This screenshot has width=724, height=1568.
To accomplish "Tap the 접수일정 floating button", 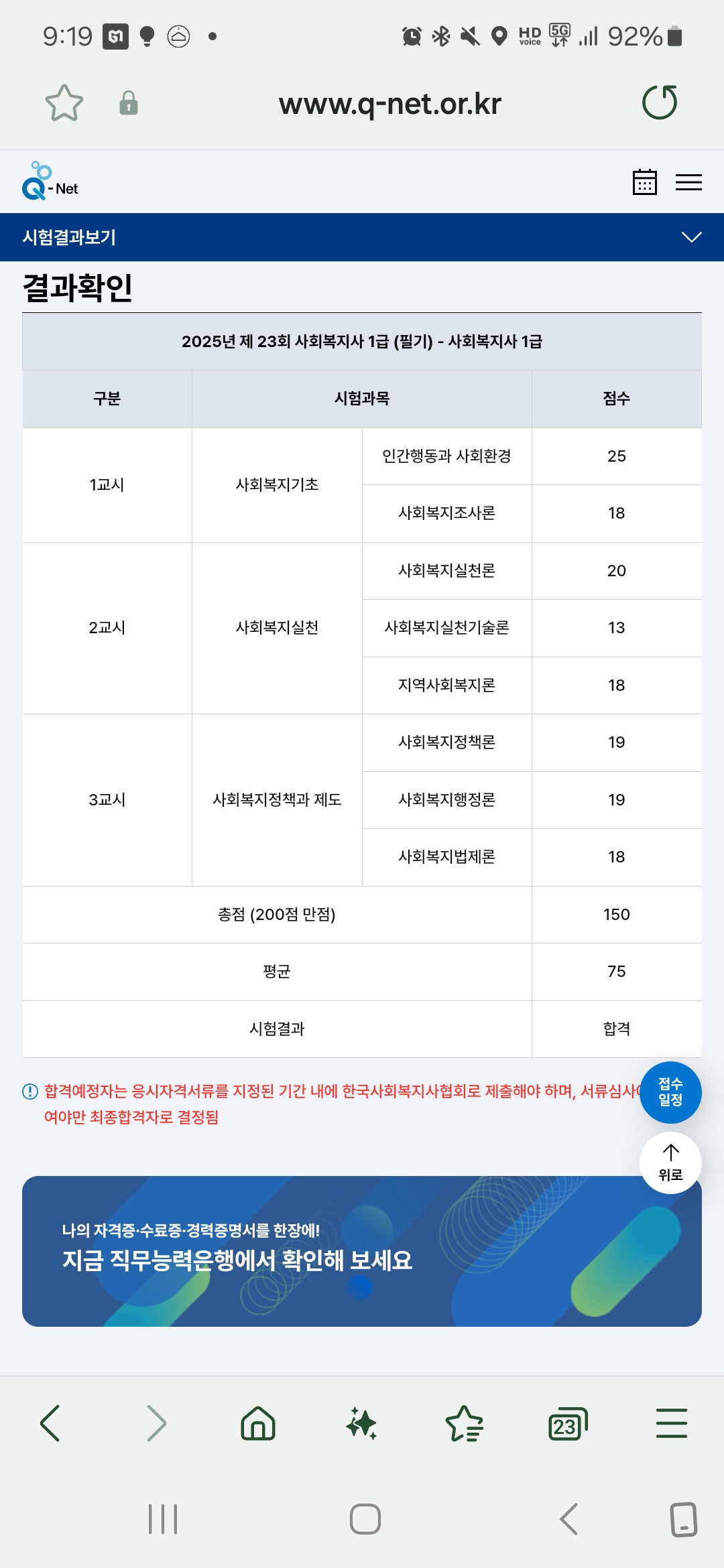I will [670, 1092].
